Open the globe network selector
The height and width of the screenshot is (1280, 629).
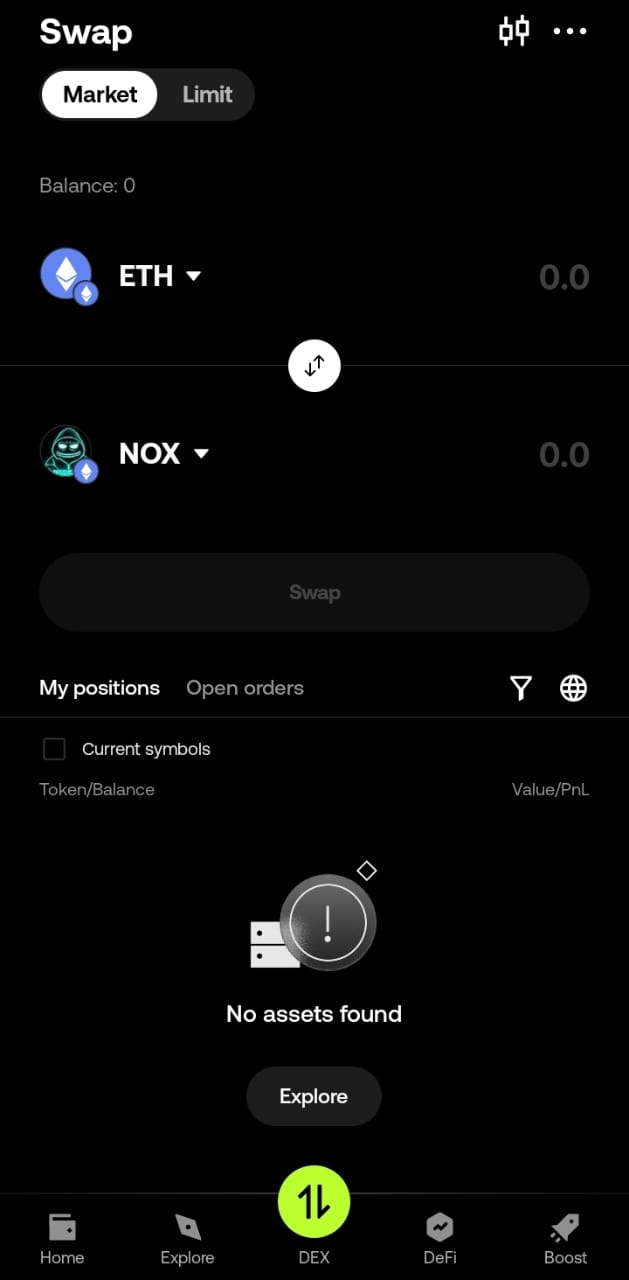point(573,688)
